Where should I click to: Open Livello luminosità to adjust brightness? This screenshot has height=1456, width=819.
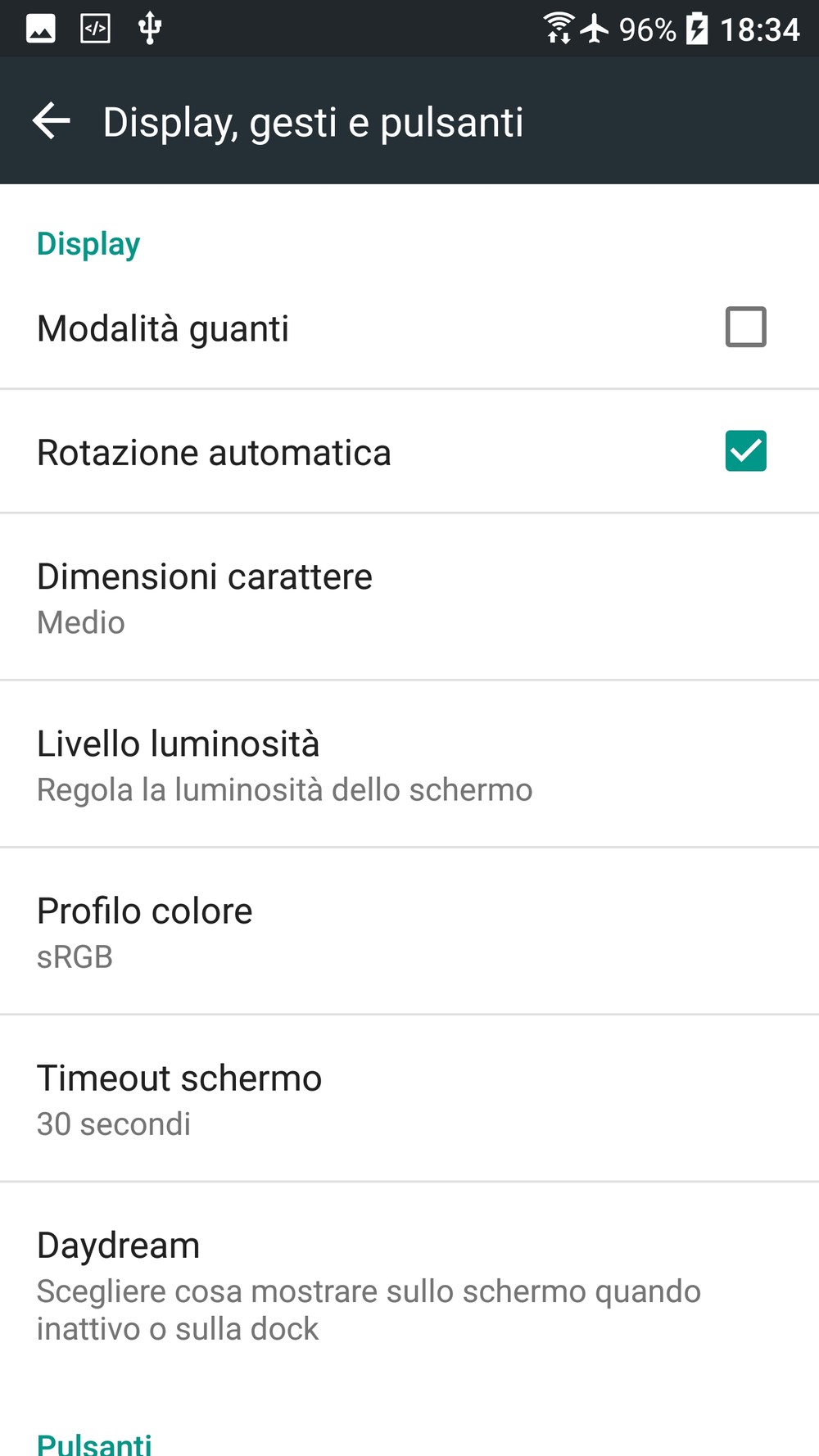(409, 764)
